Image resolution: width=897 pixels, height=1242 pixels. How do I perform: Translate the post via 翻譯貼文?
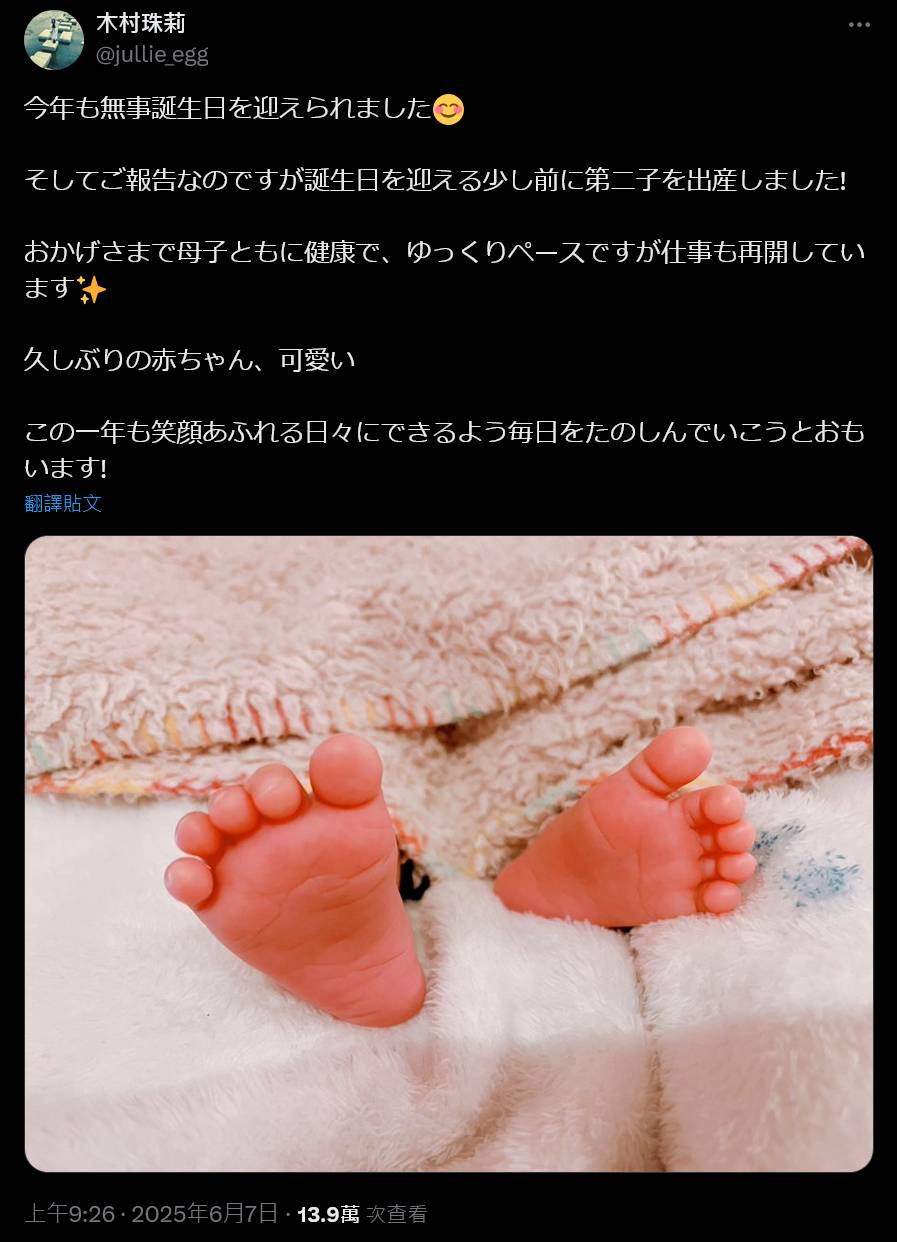(63, 503)
